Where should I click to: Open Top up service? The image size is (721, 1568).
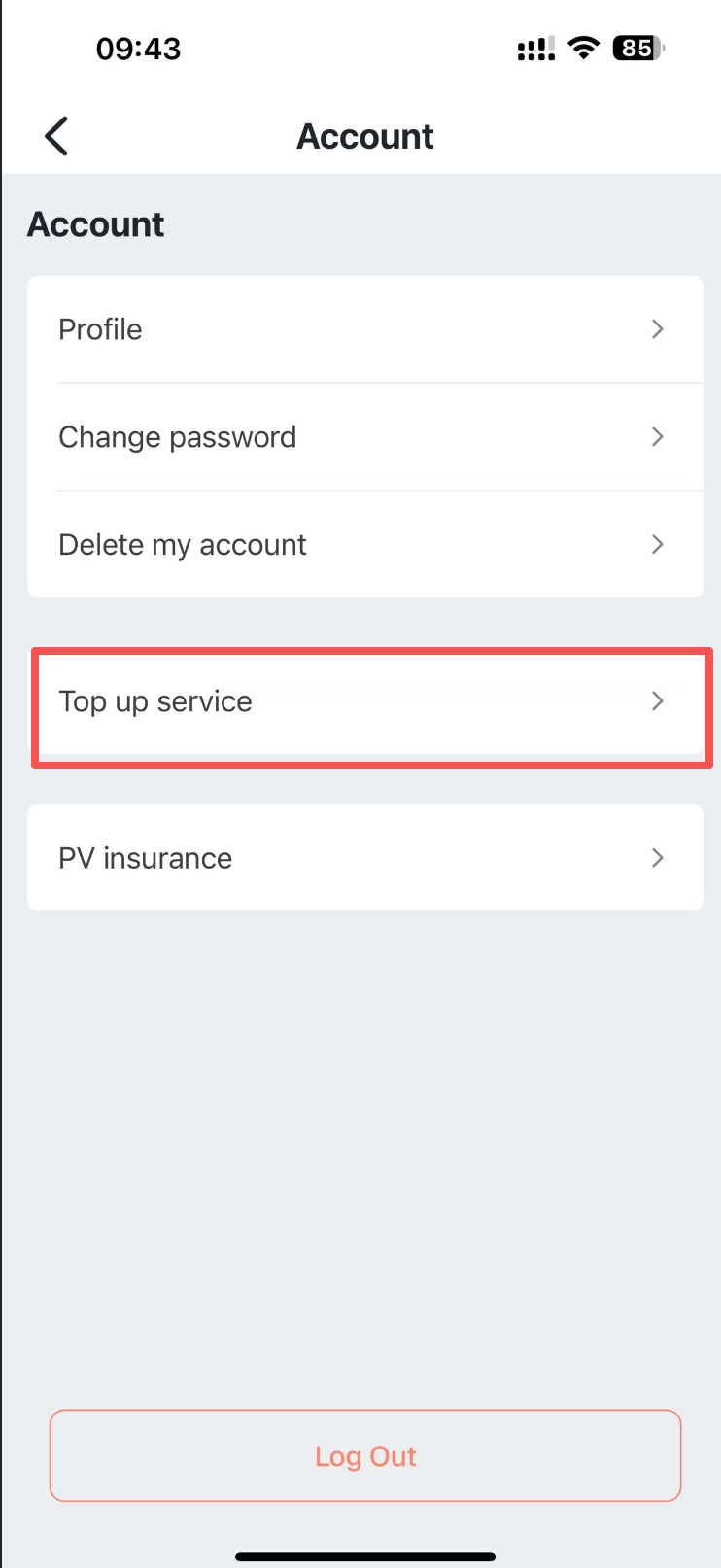[364, 701]
